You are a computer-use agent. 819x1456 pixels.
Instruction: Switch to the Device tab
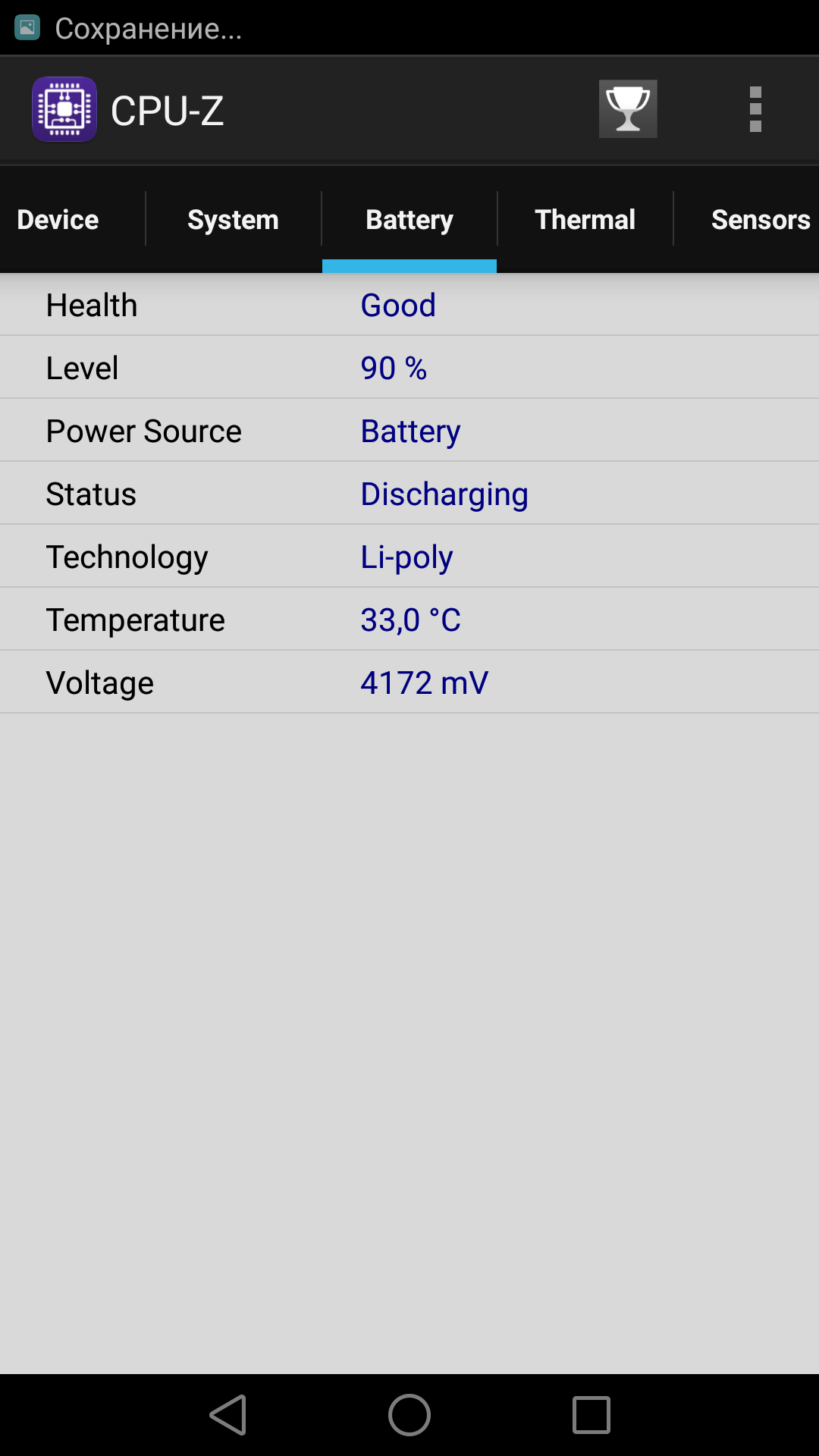tap(58, 219)
